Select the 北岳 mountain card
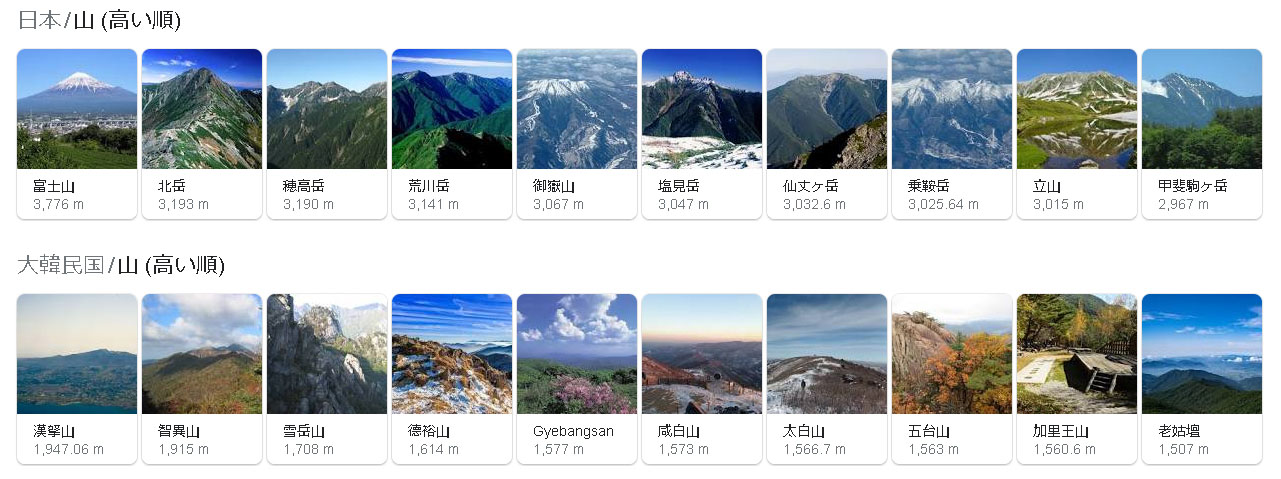 click(x=202, y=133)
